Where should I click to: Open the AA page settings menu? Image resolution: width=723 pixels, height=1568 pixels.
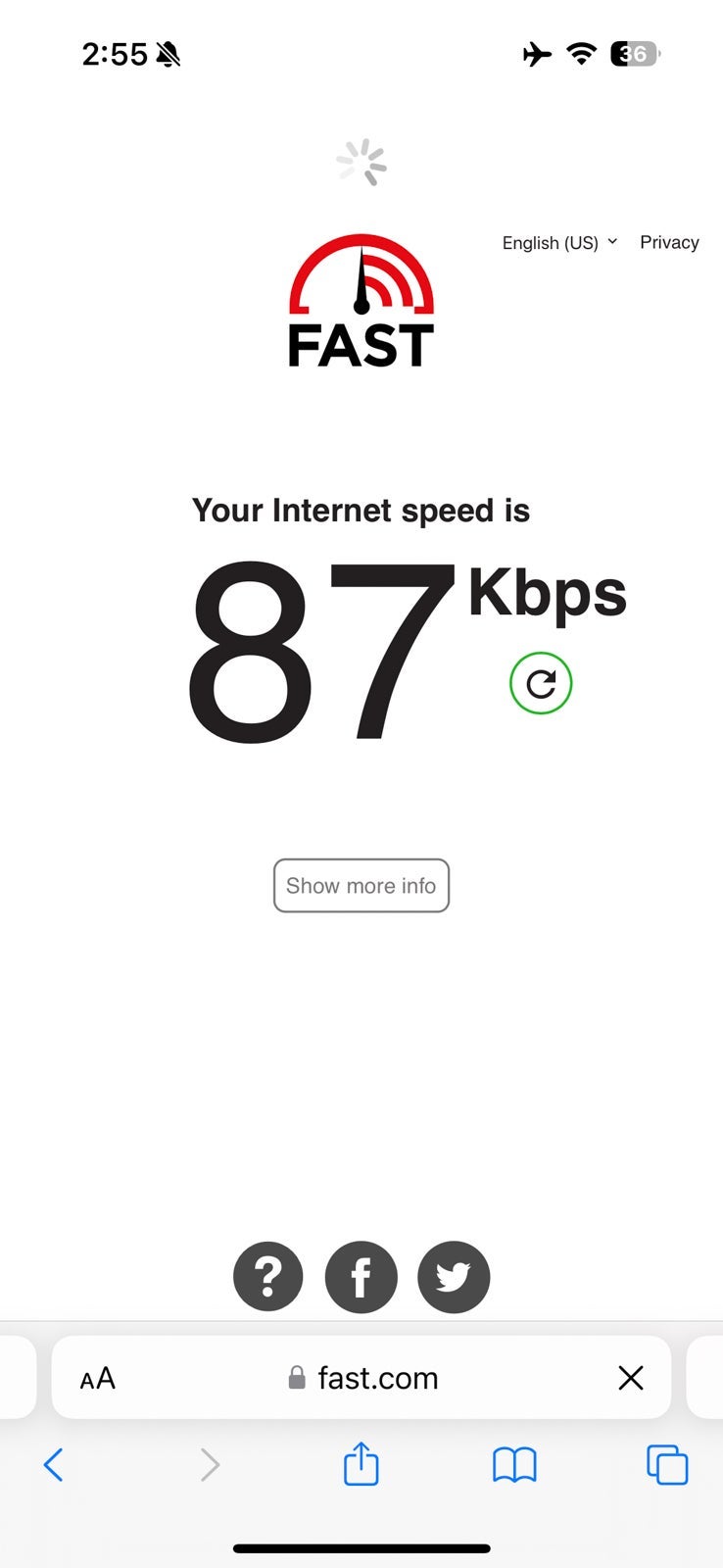[x=98, y=1379]
